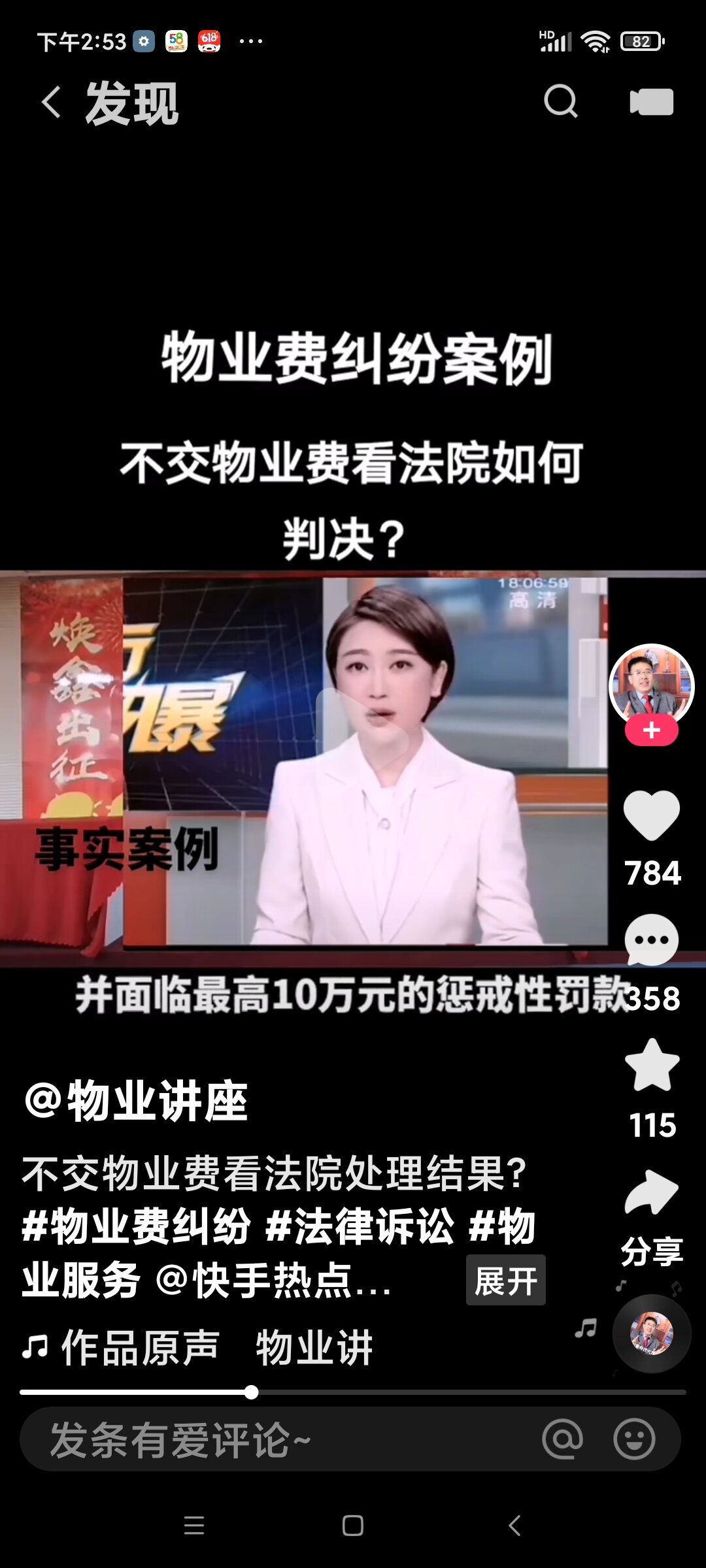The height and width of the screenshot is (1568, 706).
Task: Open the @物业讲座 author name
Action: coord(137,1102)
